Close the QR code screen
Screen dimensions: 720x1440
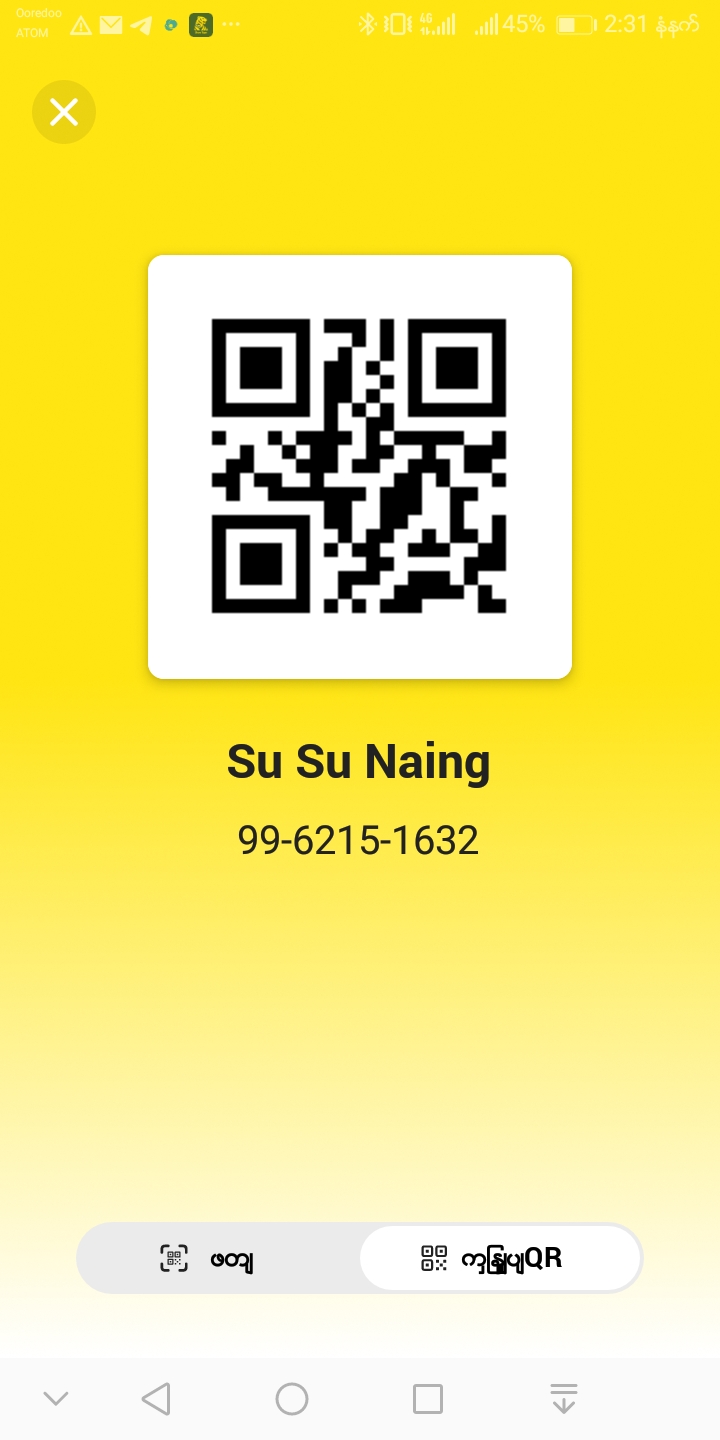(64, 112)
